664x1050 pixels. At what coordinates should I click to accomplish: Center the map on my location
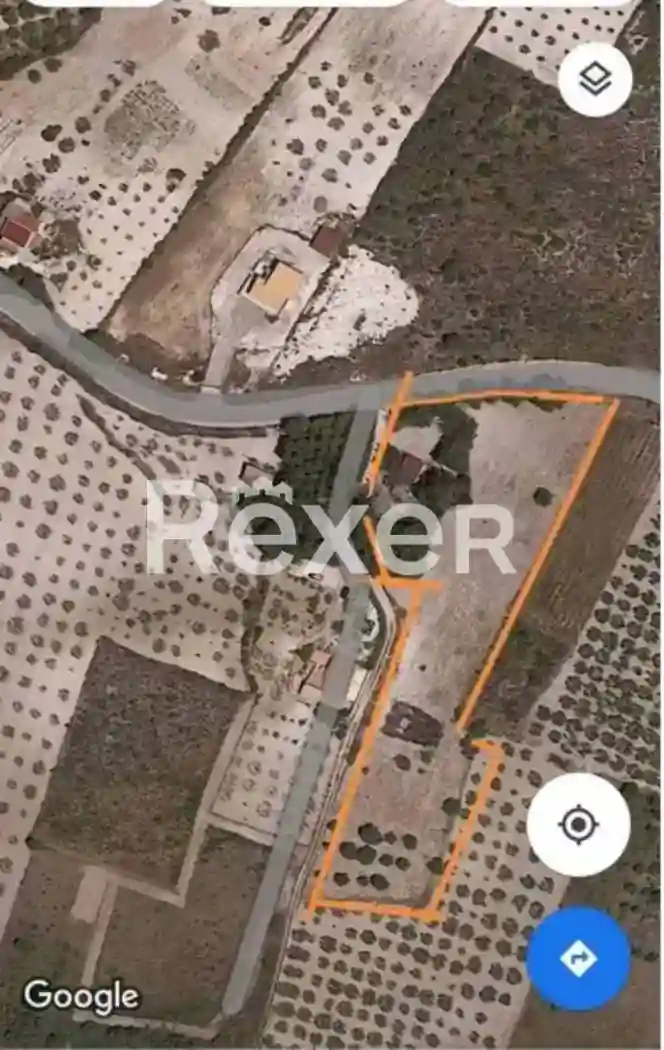point(578,825)
